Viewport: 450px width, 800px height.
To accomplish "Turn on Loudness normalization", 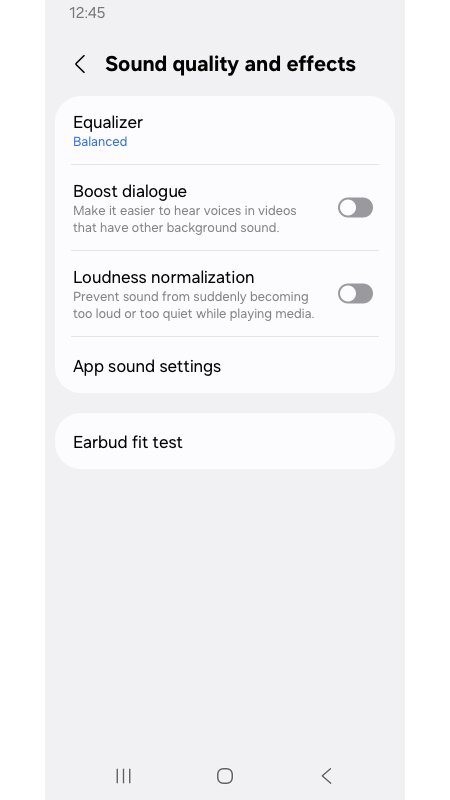I will pos(355,294).
